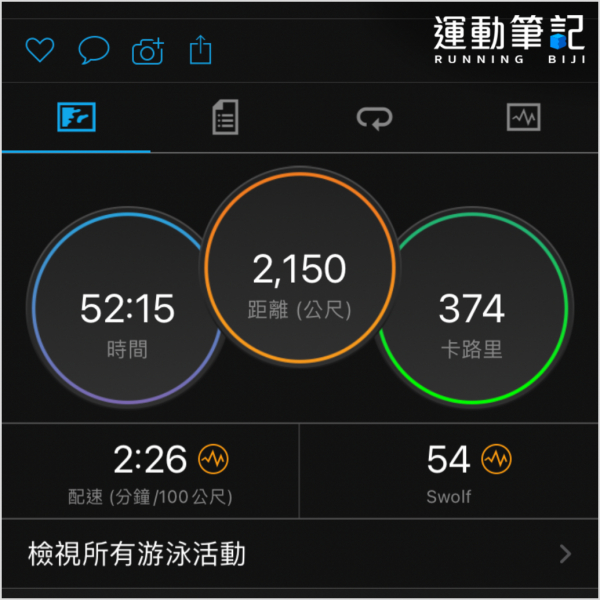Screen dimensions: 600x600
Task: Open the pace chart next to 2:26
Action: 214,459
